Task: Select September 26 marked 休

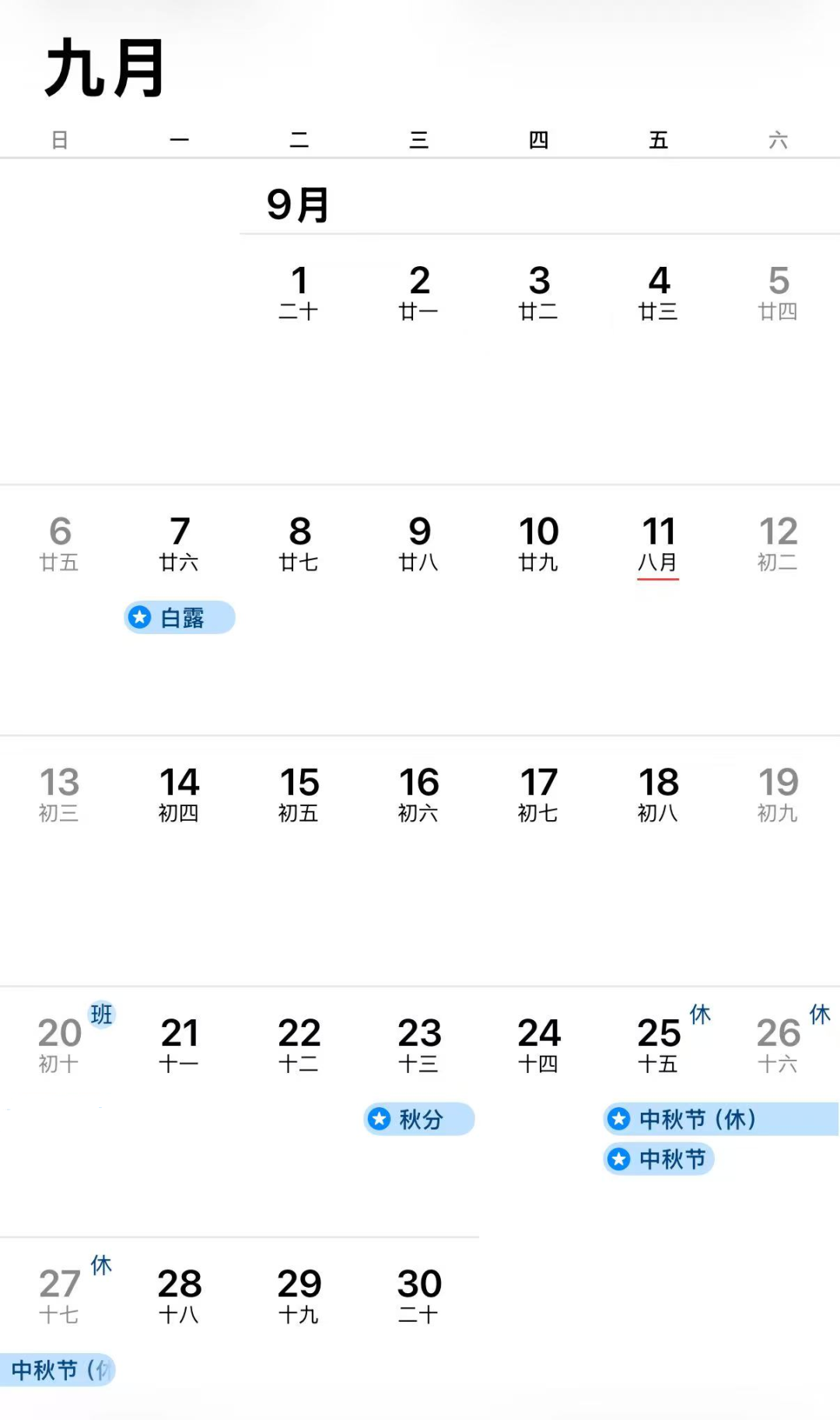Action: [779, 1045]
